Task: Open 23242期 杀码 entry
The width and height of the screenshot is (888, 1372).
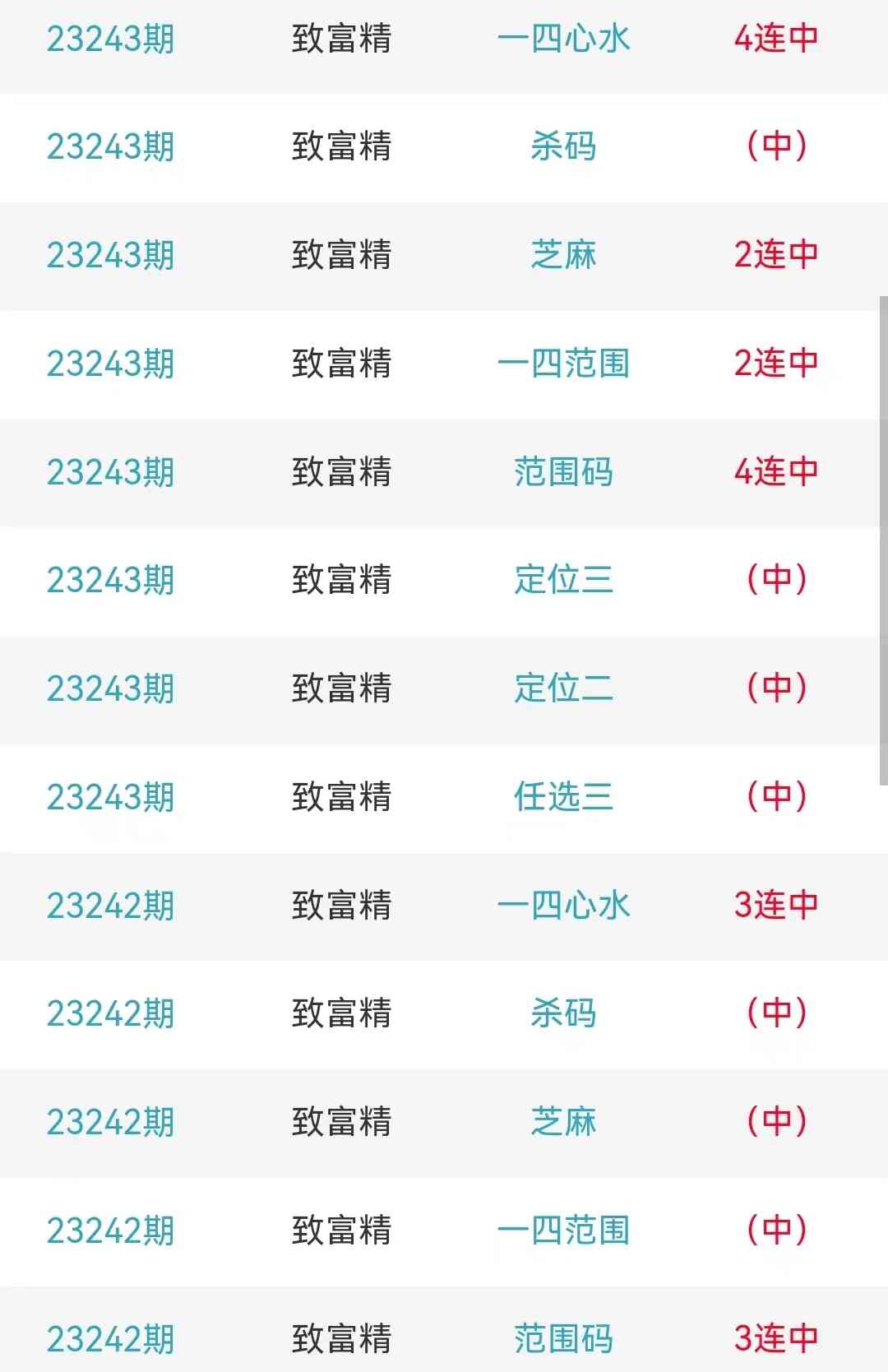Action: (563, 1013)
